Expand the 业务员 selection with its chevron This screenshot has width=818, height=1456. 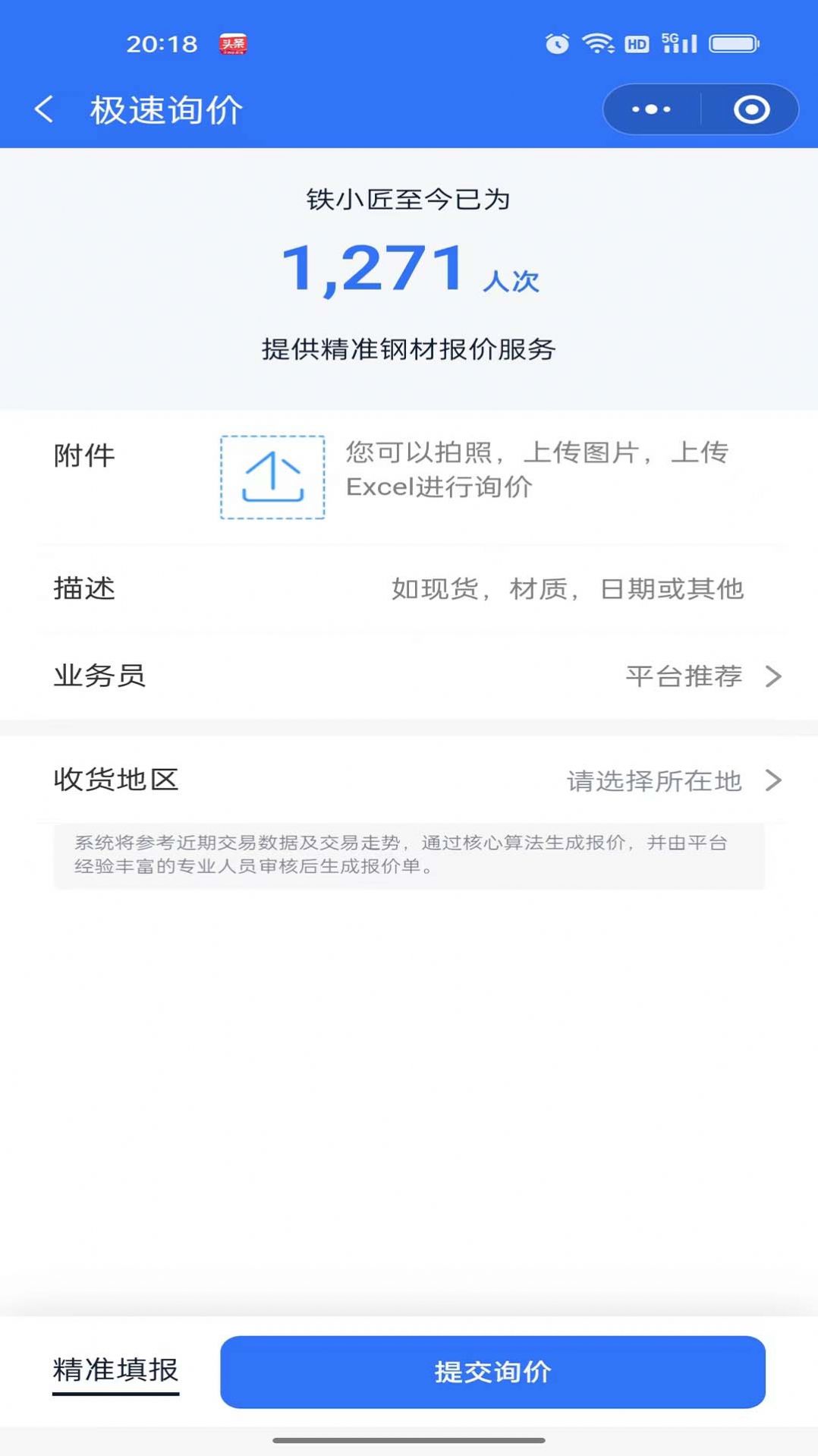pos(772,676)
